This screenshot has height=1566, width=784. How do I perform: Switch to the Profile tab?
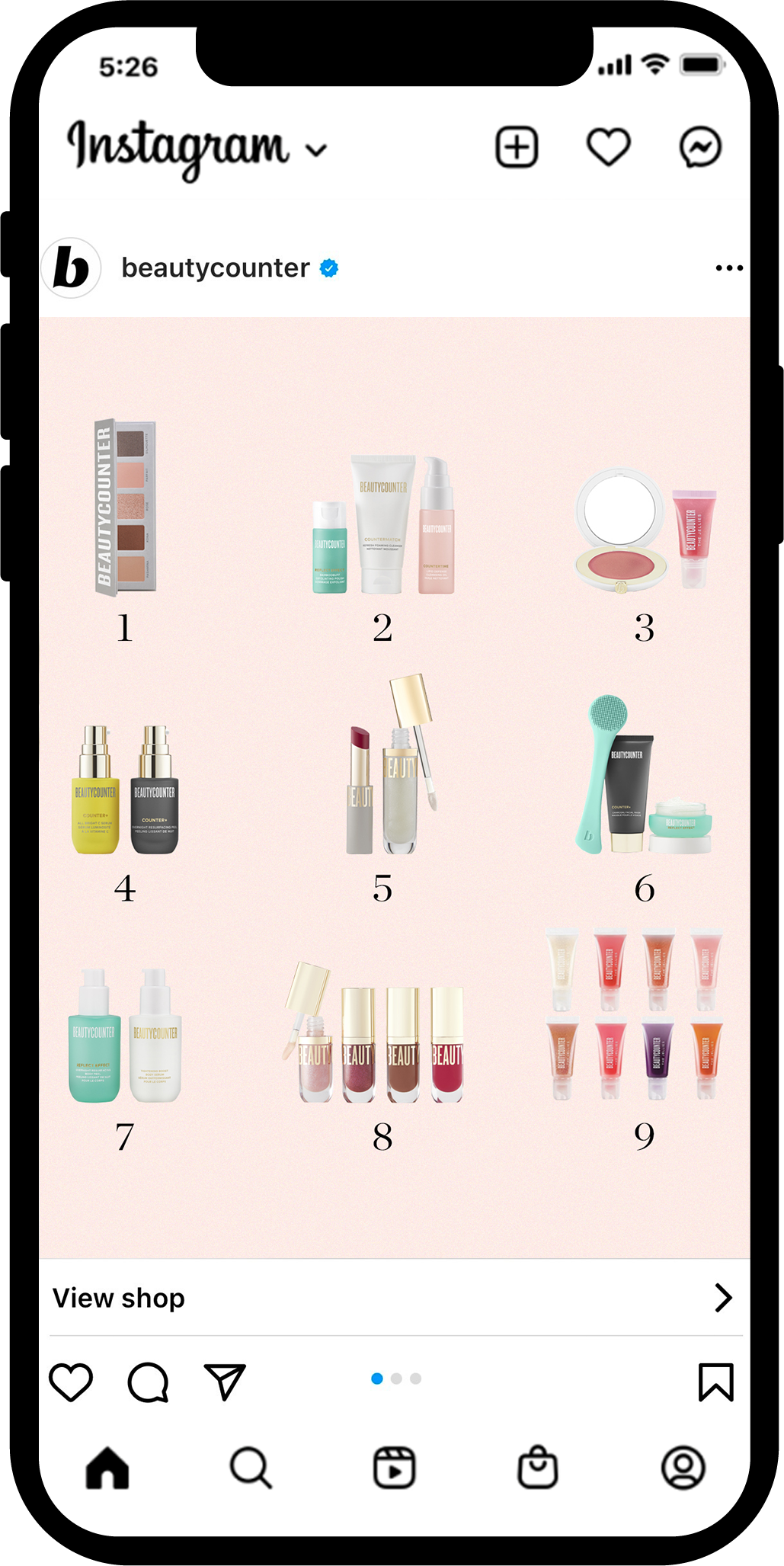tap(683, 1467)
